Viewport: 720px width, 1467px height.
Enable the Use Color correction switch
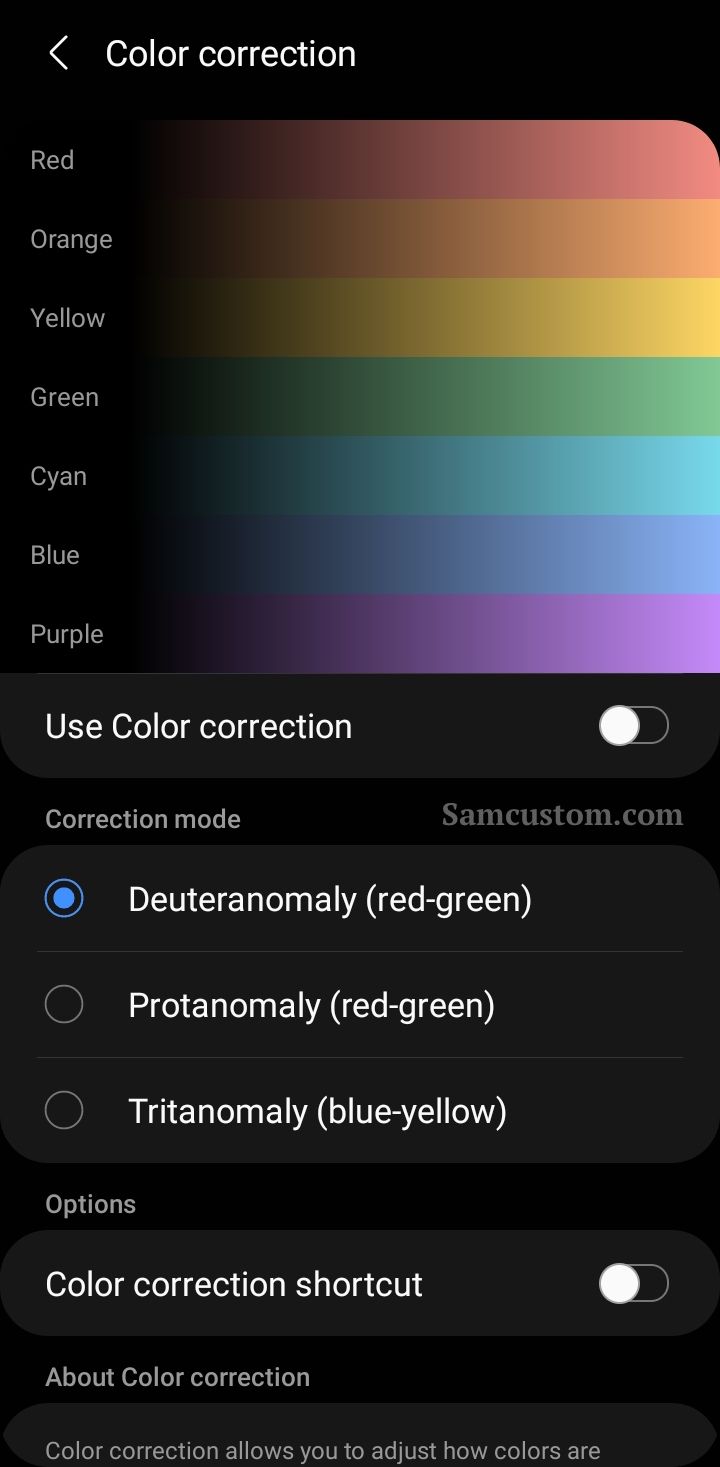[634, 726]
